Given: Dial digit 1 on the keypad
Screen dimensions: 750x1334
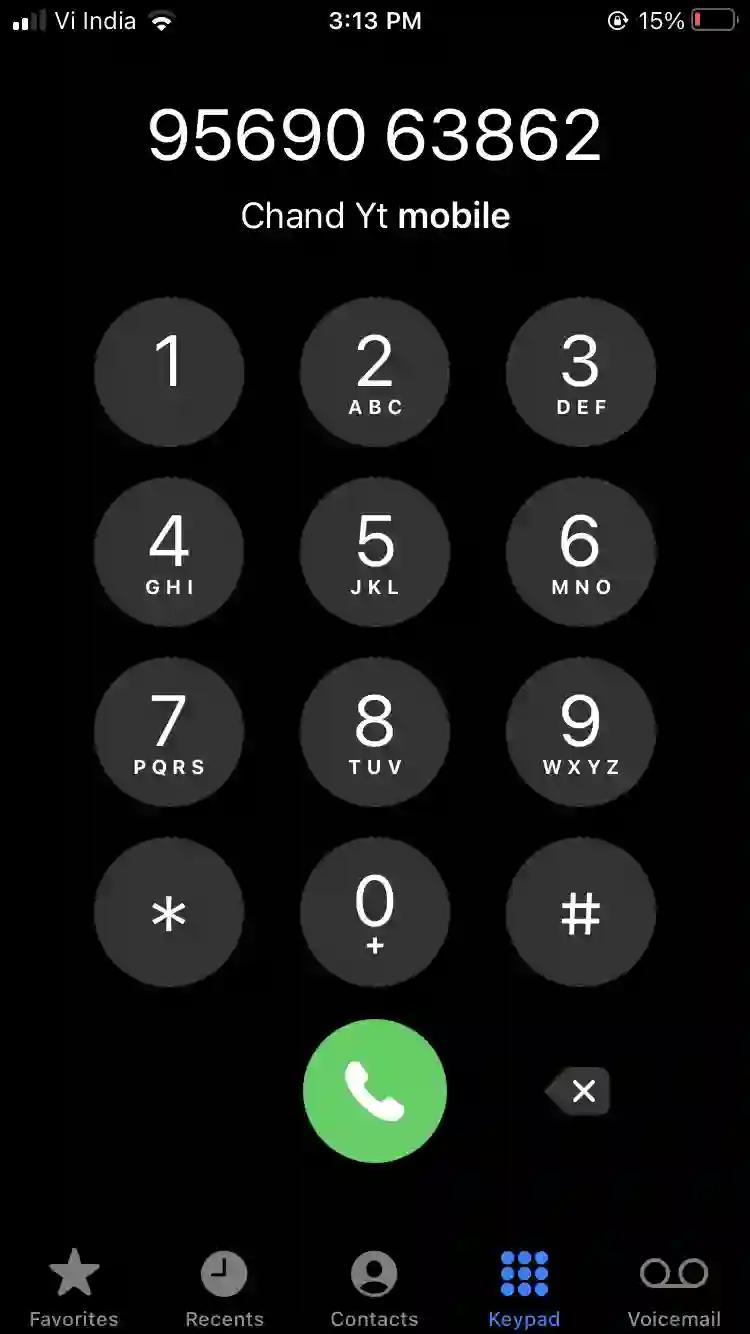Looking at the screenshot, I should click(169, 372).
